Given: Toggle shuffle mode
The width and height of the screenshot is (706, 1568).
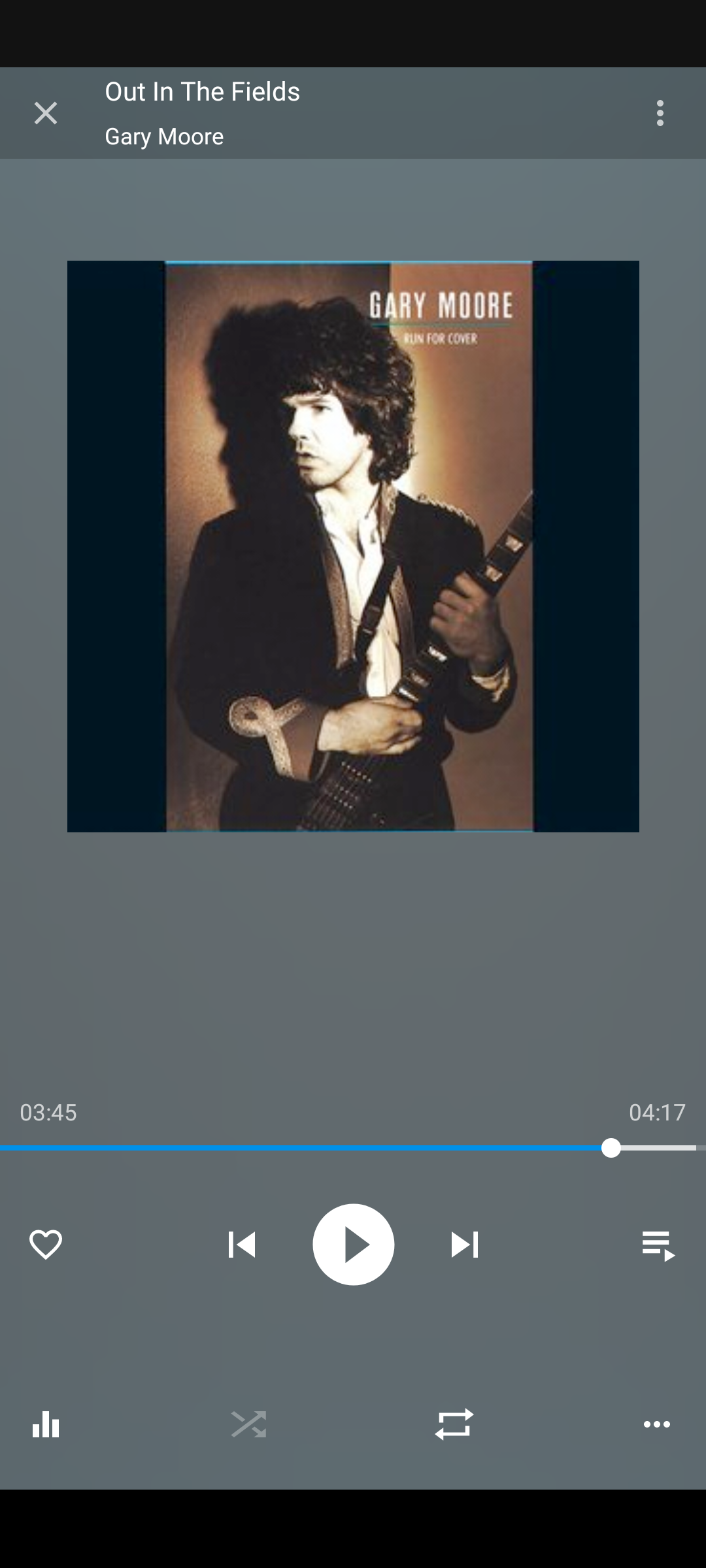Looking at the screenshot, I should (248, 1424).
